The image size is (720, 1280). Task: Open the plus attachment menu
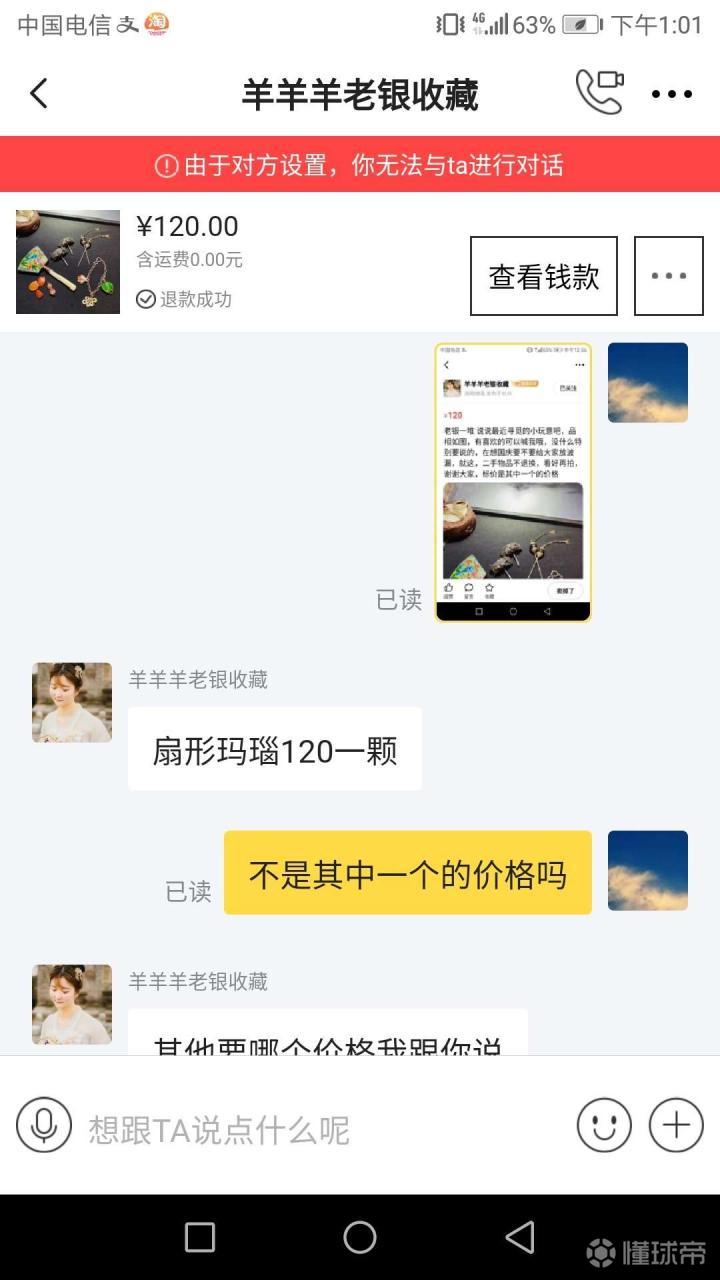676,1125
